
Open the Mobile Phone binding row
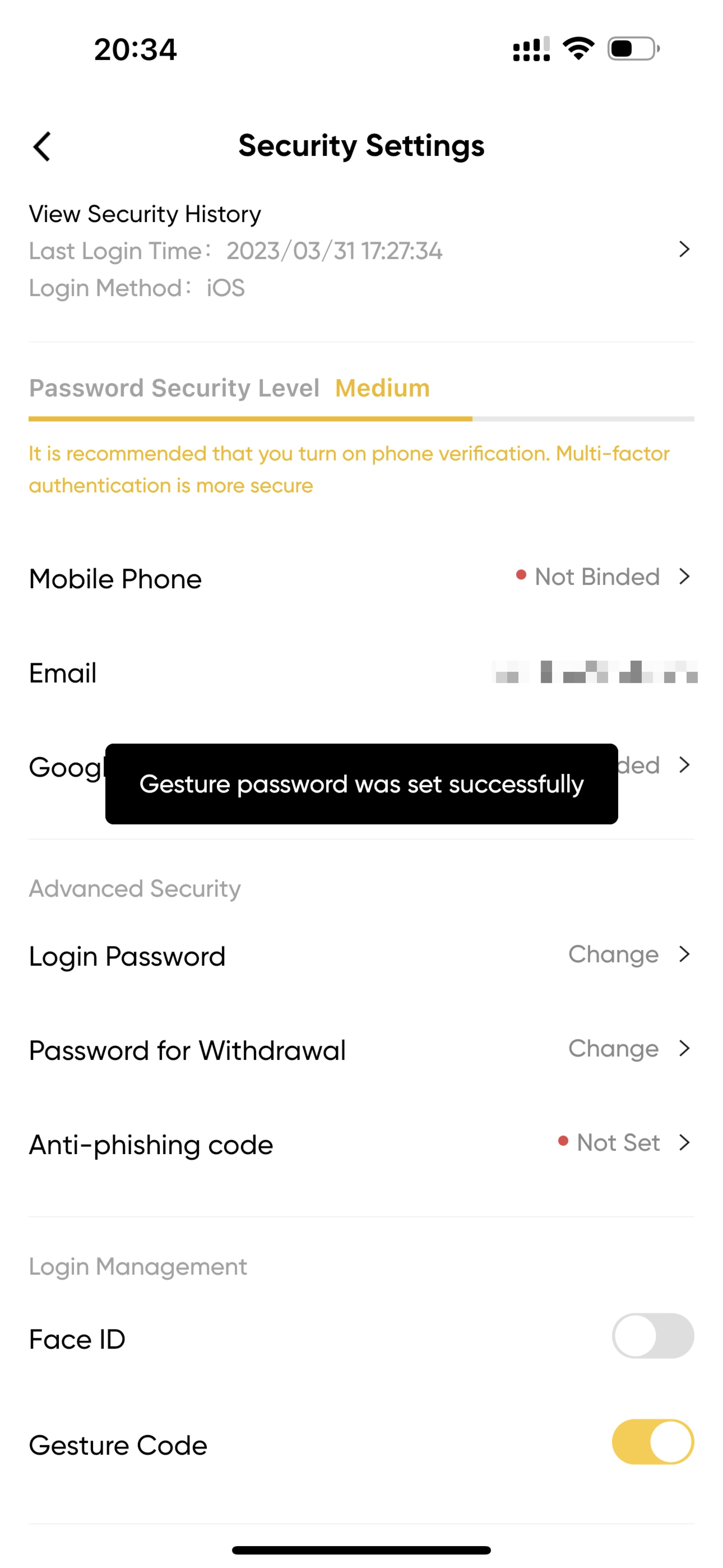pyautogui.click(x=361, y=578)
